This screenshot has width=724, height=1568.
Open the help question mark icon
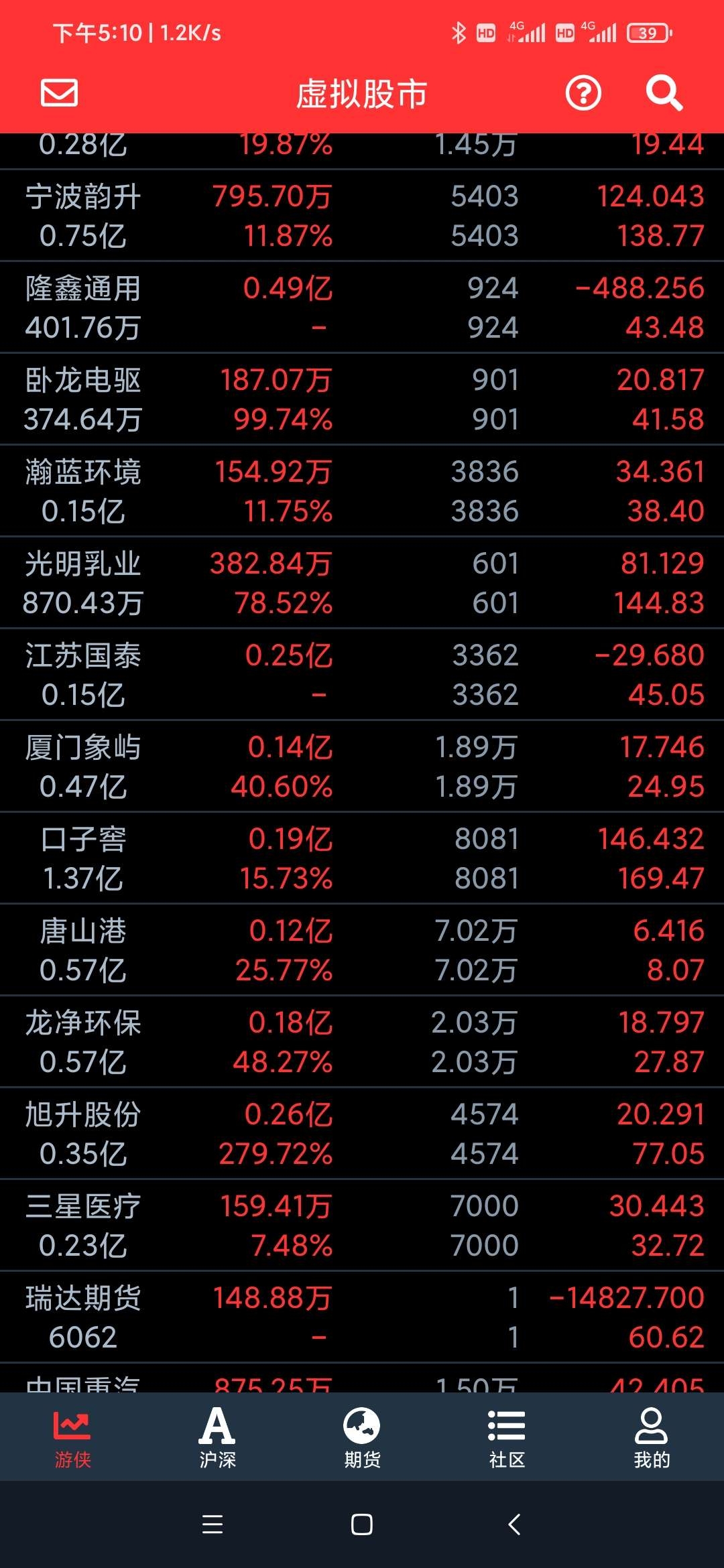coord(583,93)
